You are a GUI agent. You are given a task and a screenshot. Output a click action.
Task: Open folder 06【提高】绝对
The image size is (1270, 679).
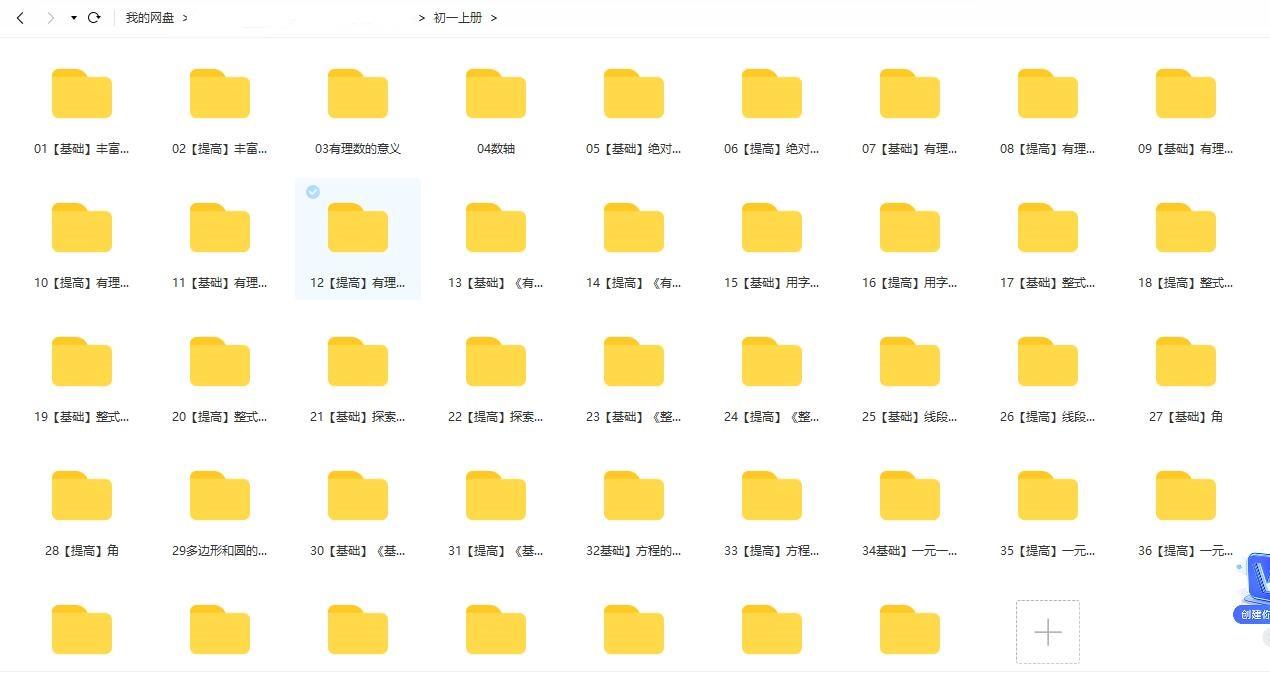coord(771,95)
